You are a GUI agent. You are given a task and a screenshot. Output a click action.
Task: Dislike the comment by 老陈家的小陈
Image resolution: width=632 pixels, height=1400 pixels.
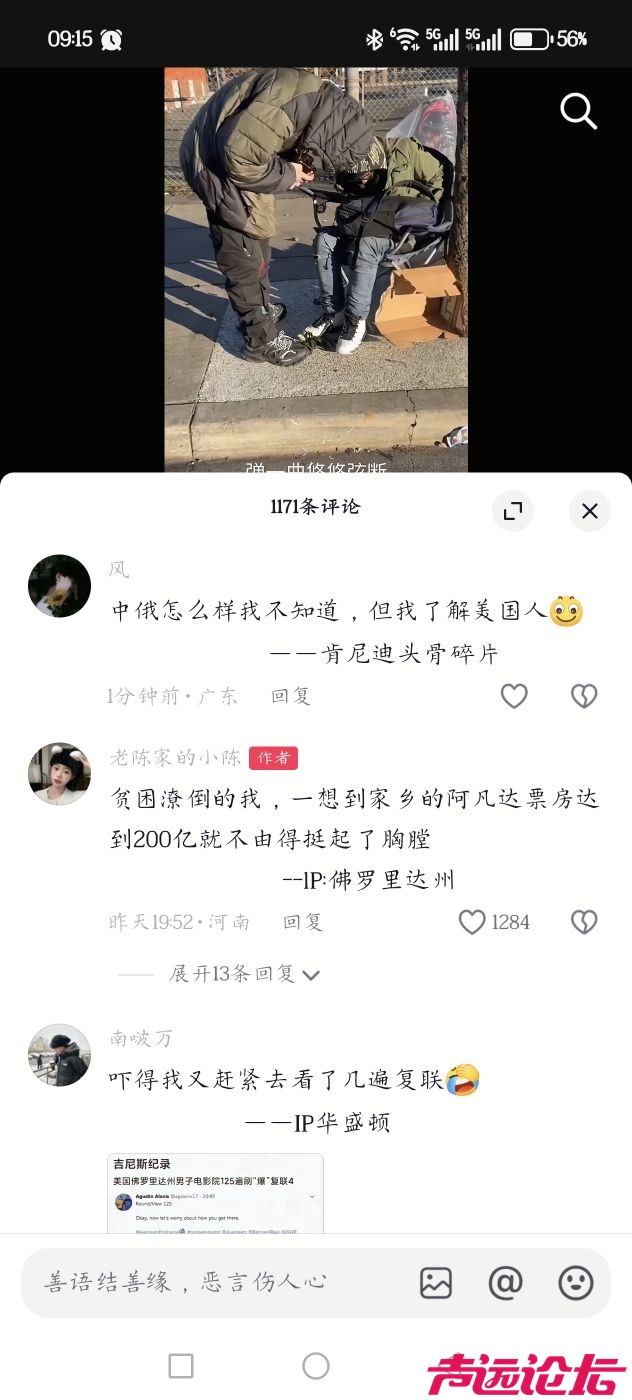(x=584, y=922)
